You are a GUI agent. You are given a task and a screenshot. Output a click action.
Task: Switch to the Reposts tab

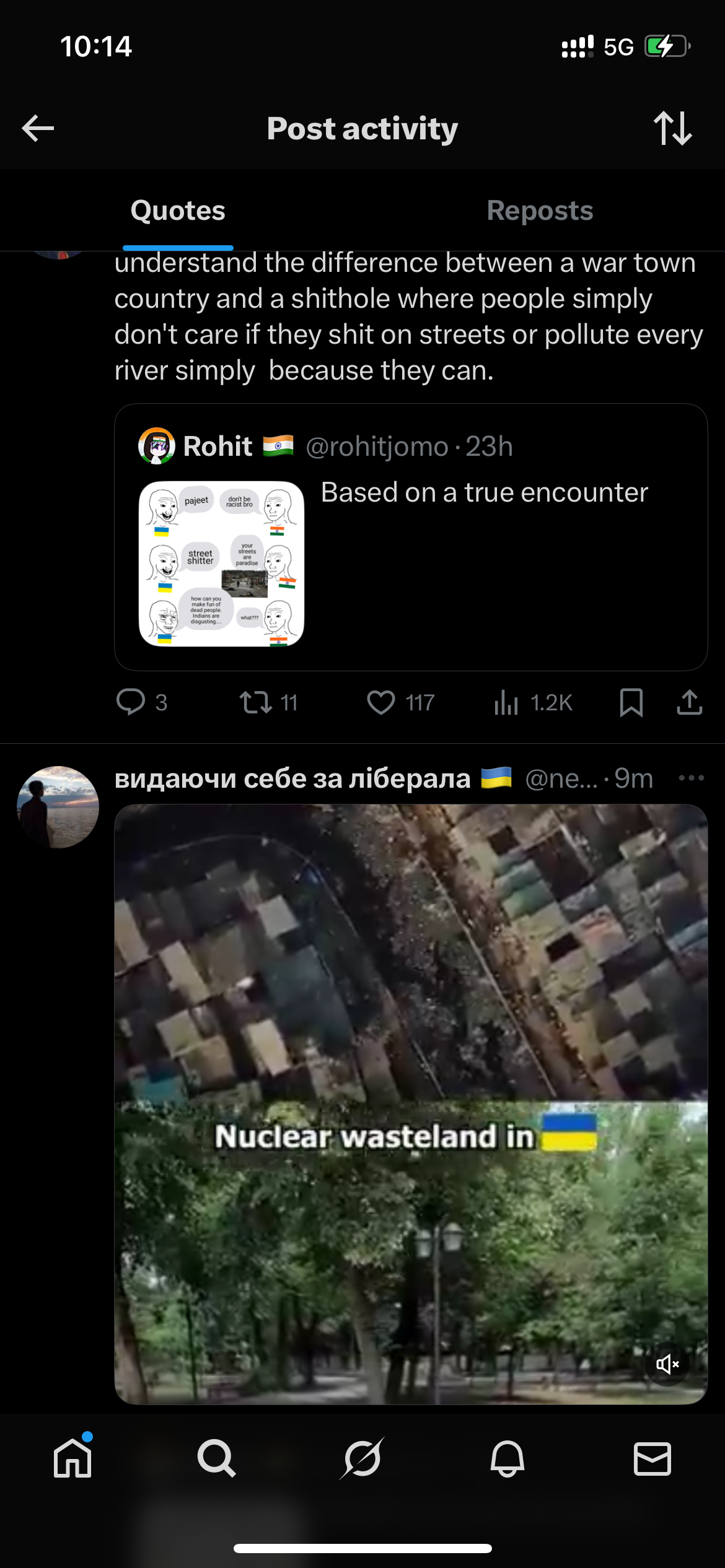(x=540, y=211)
